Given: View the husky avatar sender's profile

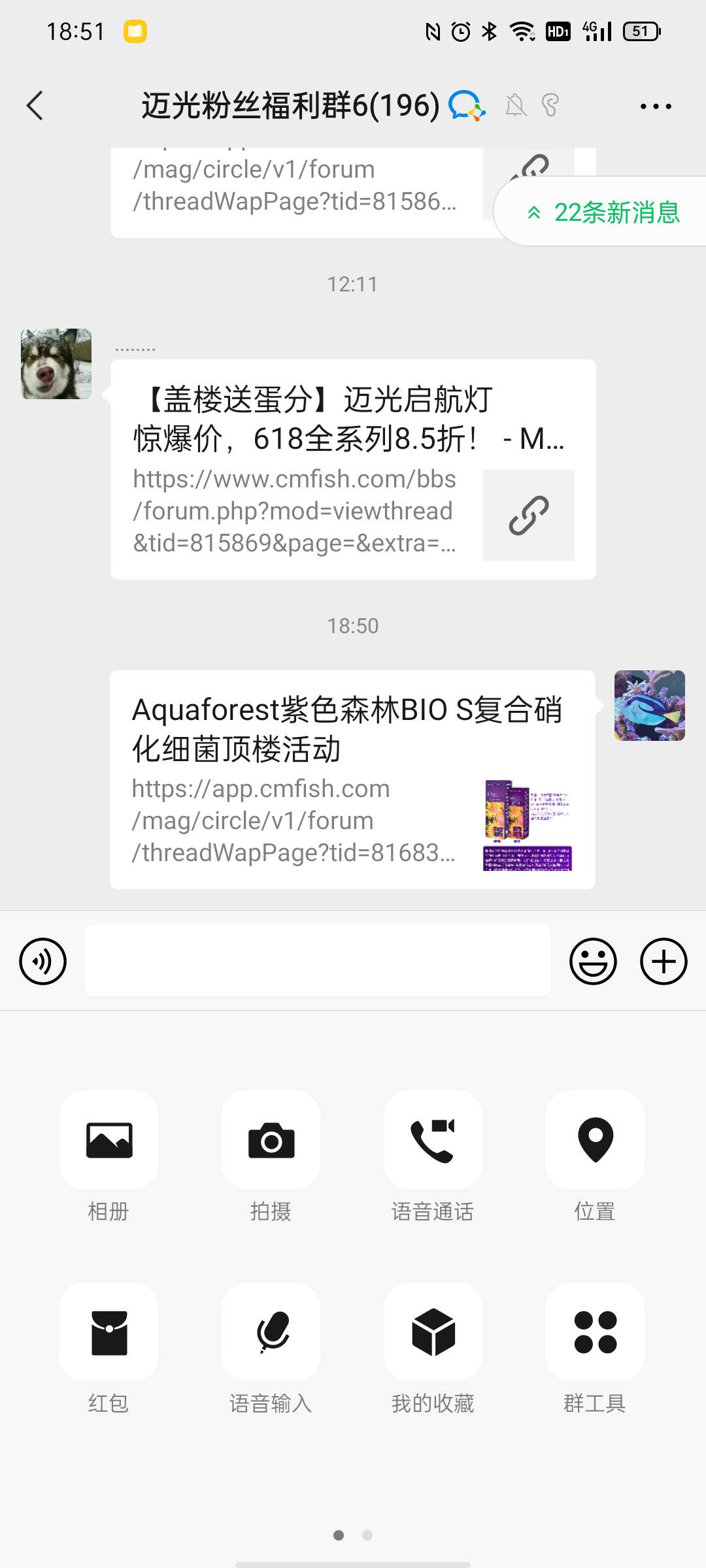Looking at the screenshot, I should [56, 364].
